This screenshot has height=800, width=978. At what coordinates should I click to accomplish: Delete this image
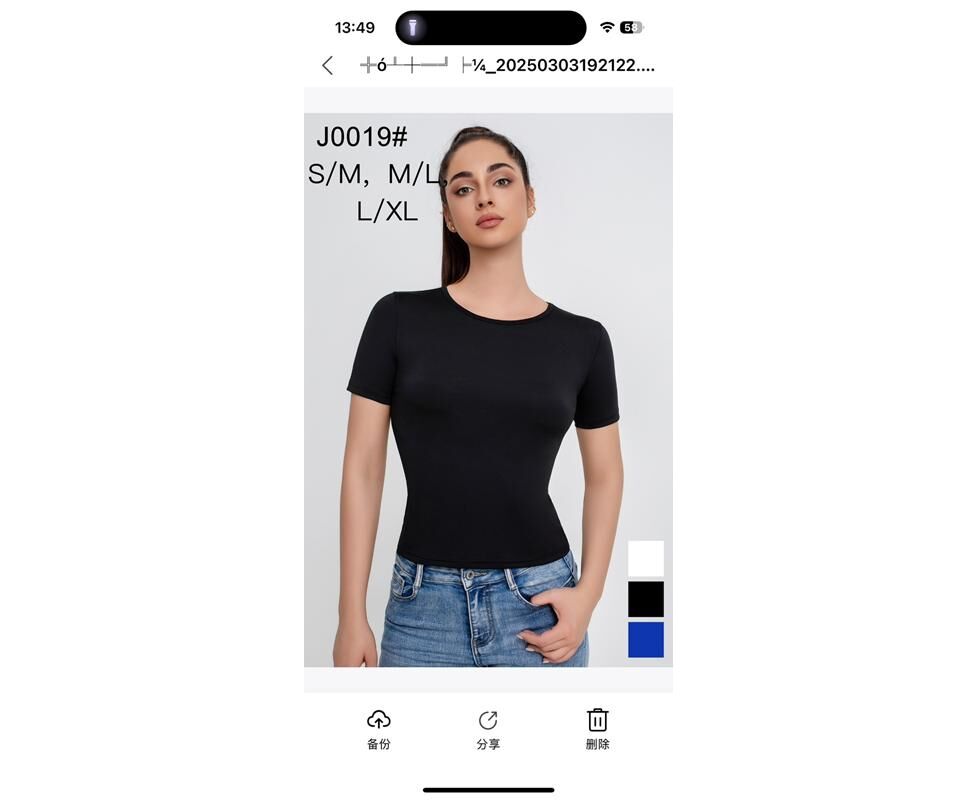click(597, 727)
